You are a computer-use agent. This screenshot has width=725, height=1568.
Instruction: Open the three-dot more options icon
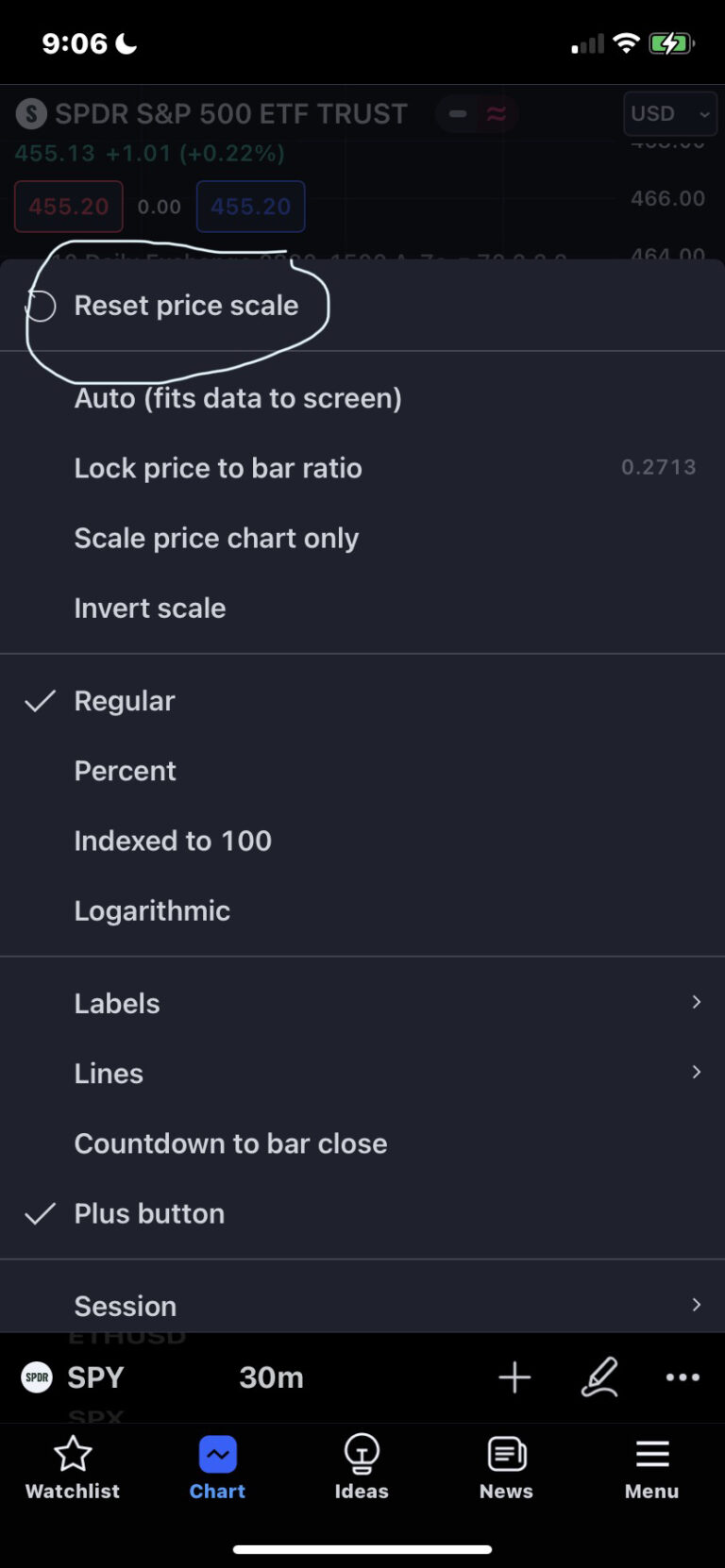(x=683, y=1377)
